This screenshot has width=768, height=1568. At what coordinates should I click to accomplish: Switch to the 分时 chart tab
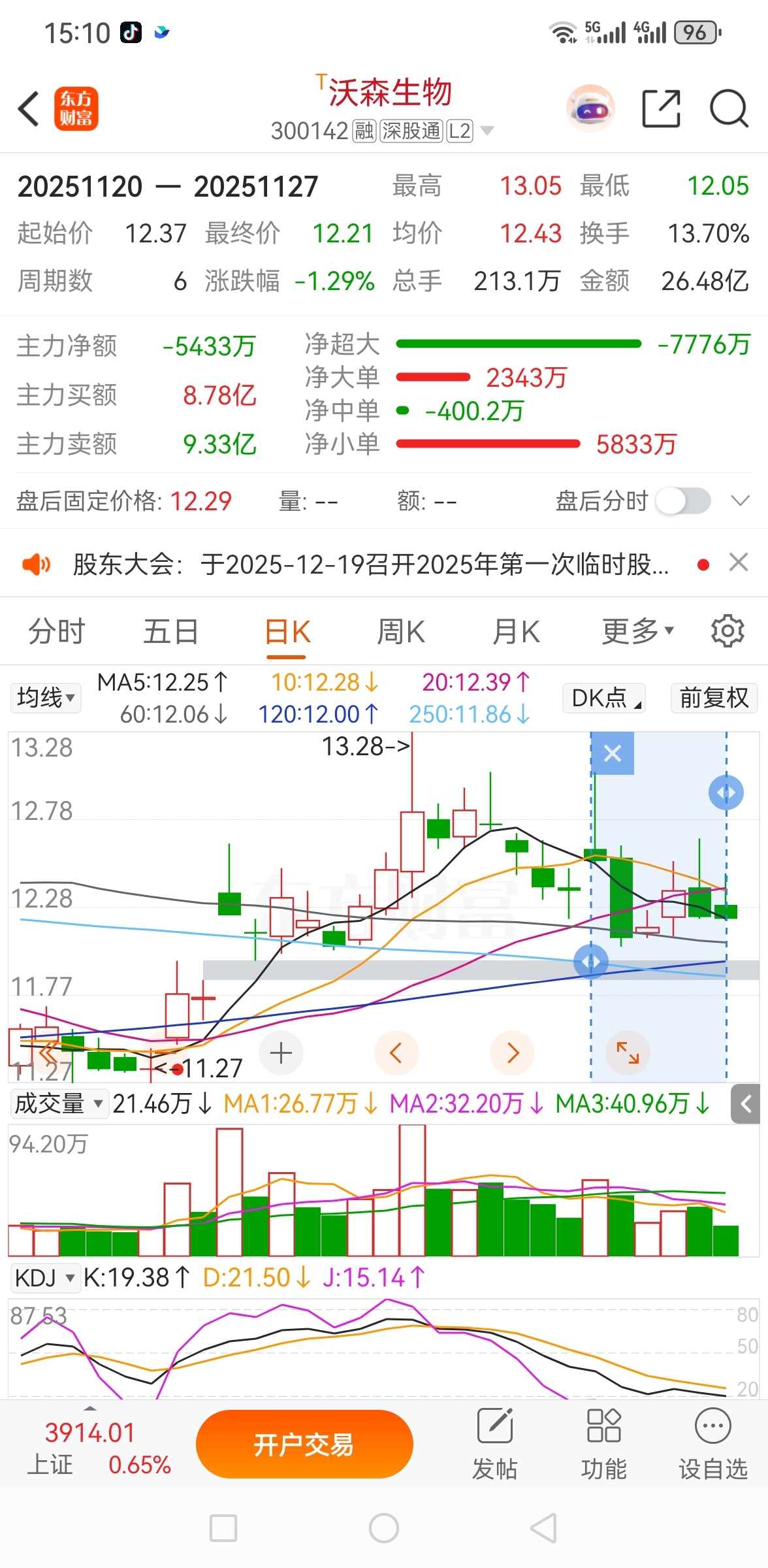[57, 632]
